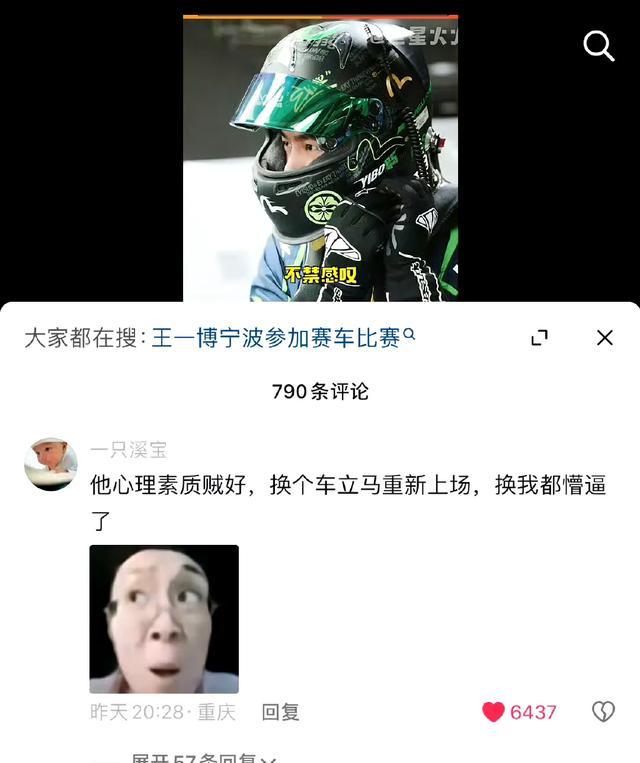Like 一只溪宝's comment with 6437 likes
This screenshot has height=763, width=640.
[x=494, y=712]
